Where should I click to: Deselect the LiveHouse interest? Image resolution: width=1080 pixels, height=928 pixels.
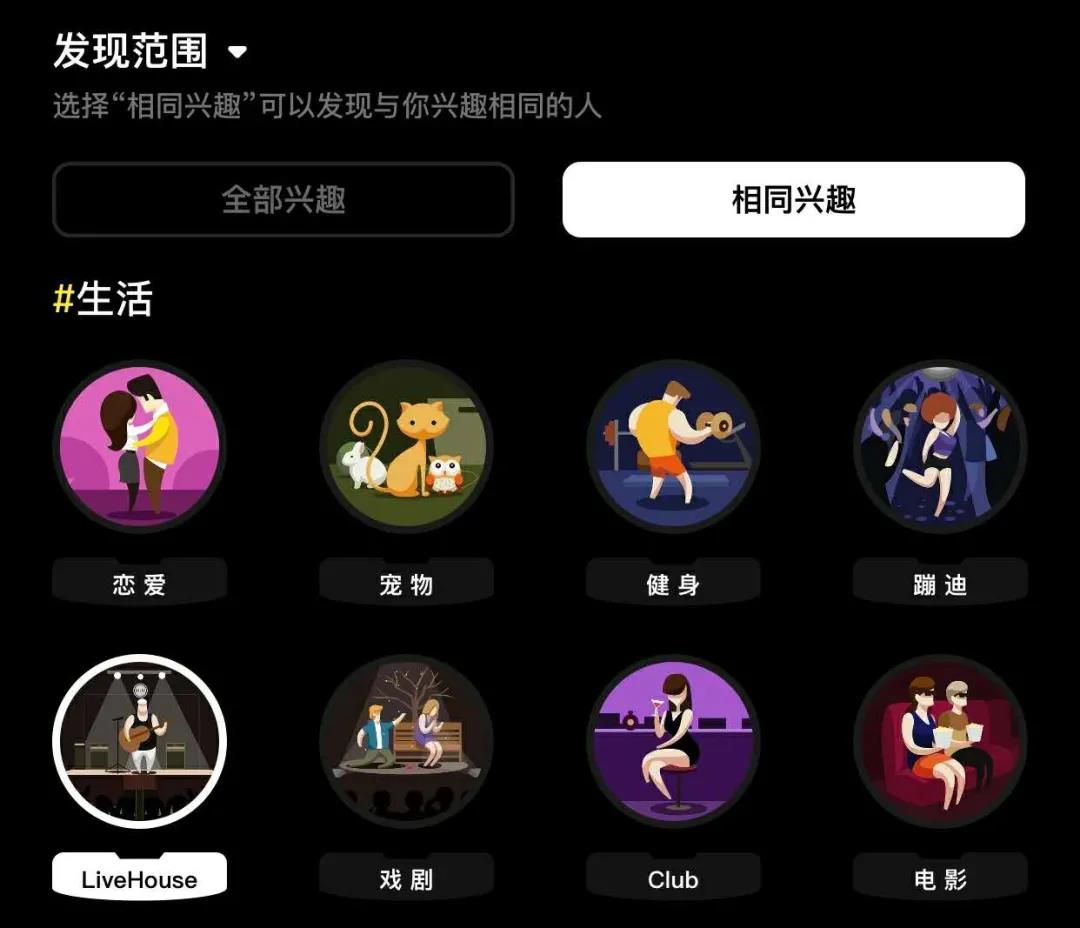[x=139, y=741]
